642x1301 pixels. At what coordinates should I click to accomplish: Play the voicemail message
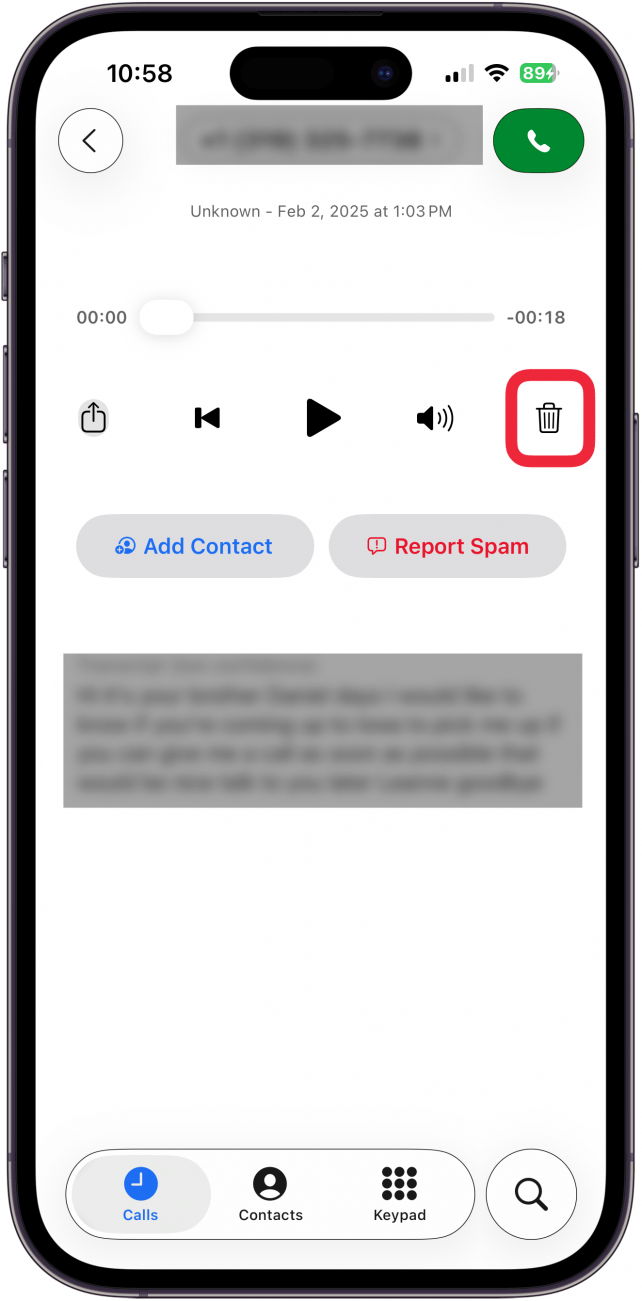(322, 417)
